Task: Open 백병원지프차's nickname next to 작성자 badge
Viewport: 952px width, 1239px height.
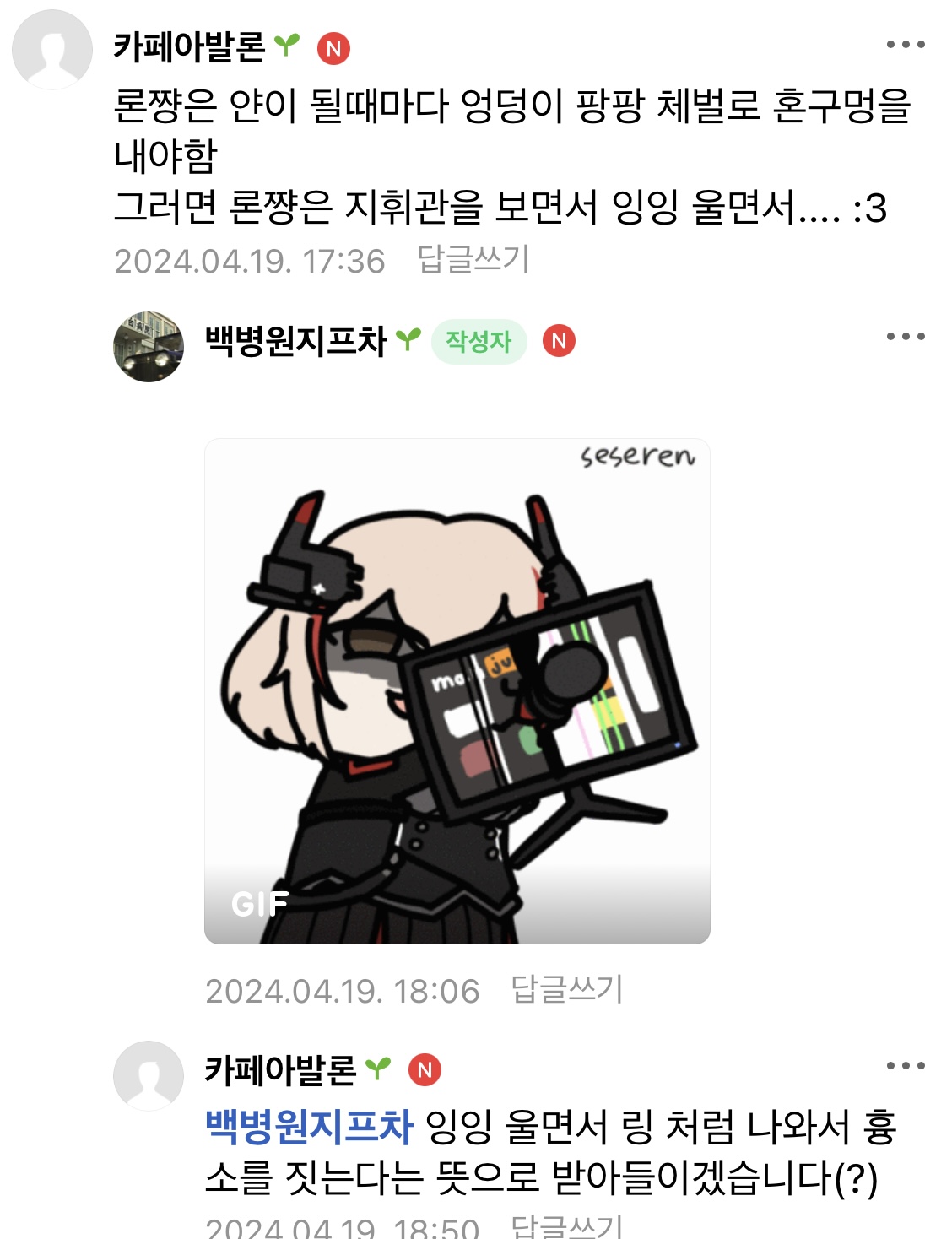Action: [295, 341]
